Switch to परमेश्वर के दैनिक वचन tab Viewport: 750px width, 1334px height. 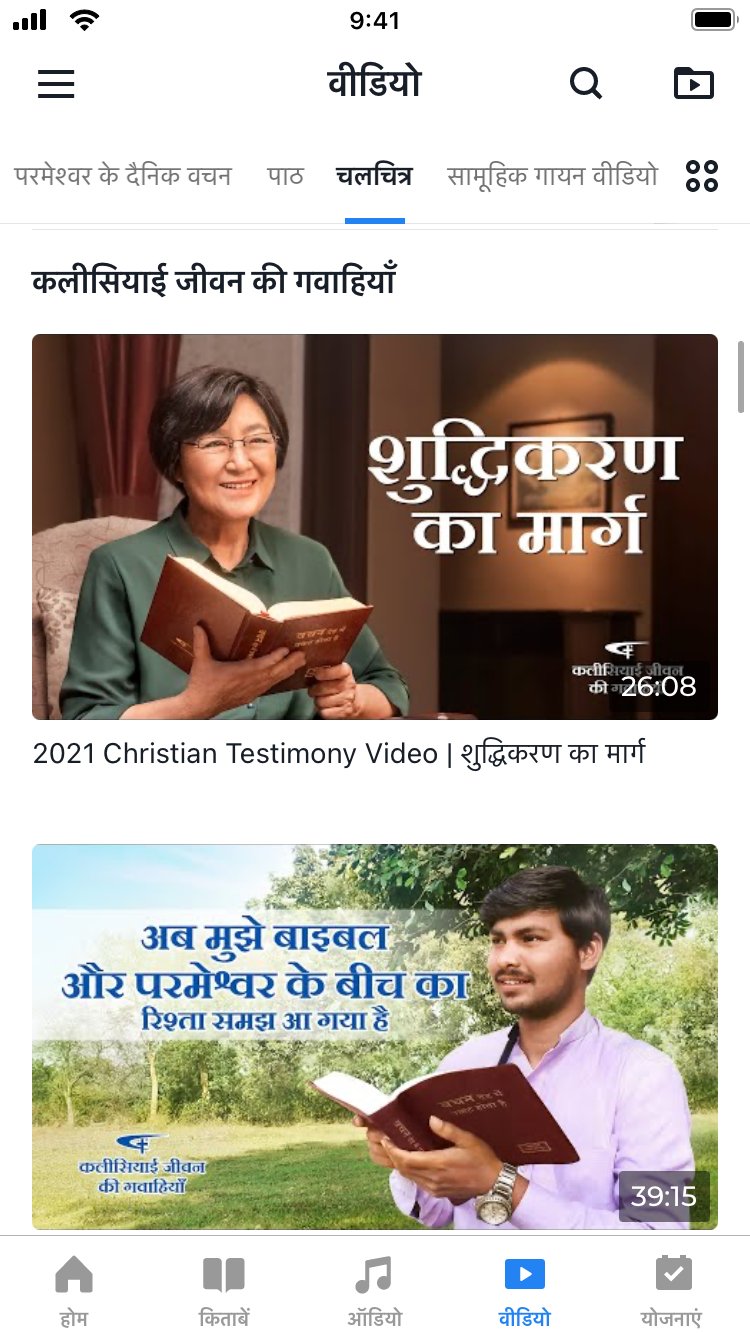[x=123, y=177]
